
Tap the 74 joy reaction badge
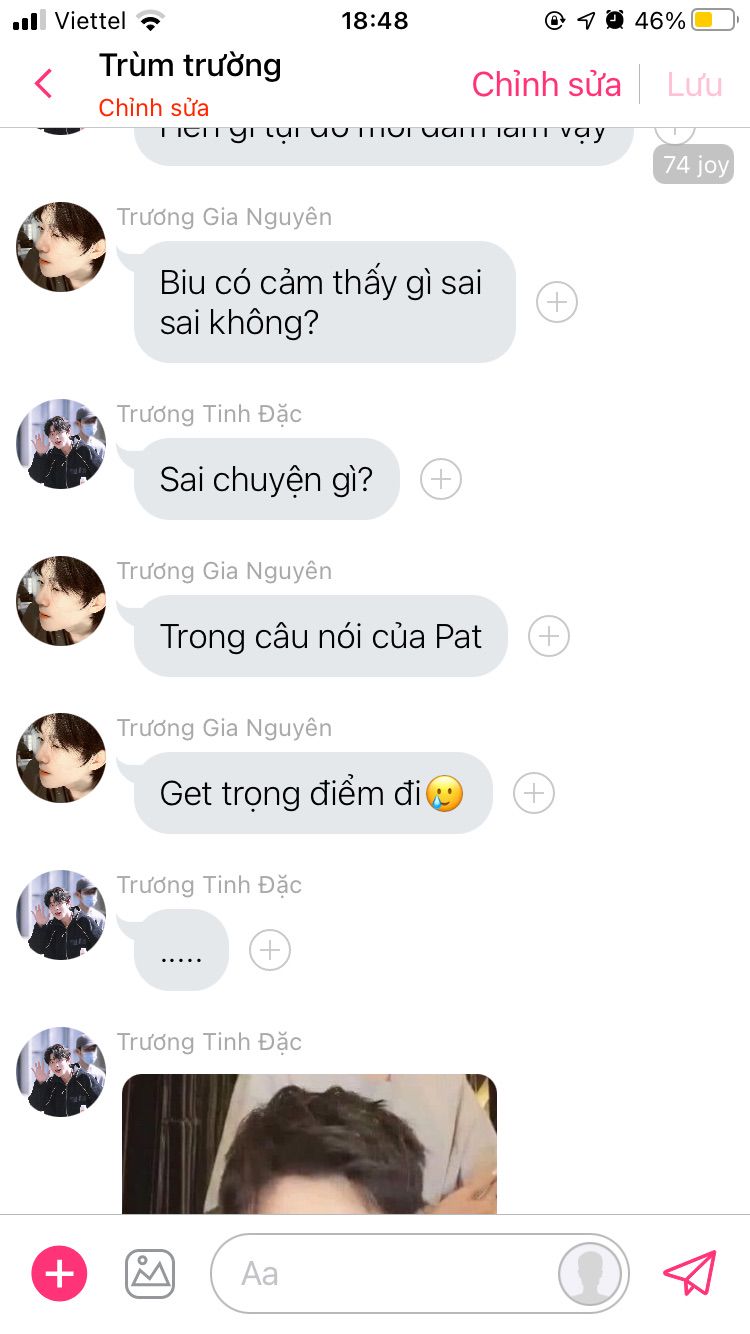tap(693, 164)
